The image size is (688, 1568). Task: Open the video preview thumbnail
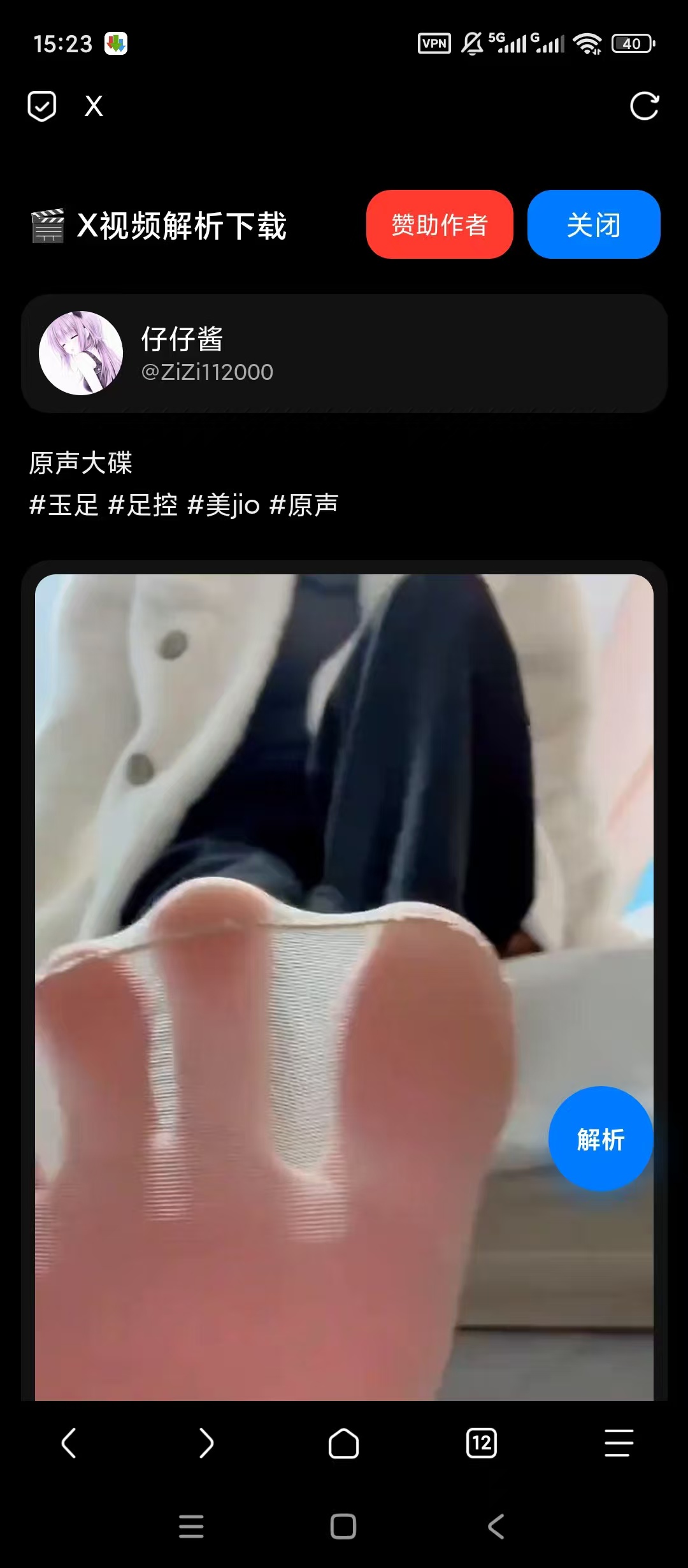[x=344, y=987]
